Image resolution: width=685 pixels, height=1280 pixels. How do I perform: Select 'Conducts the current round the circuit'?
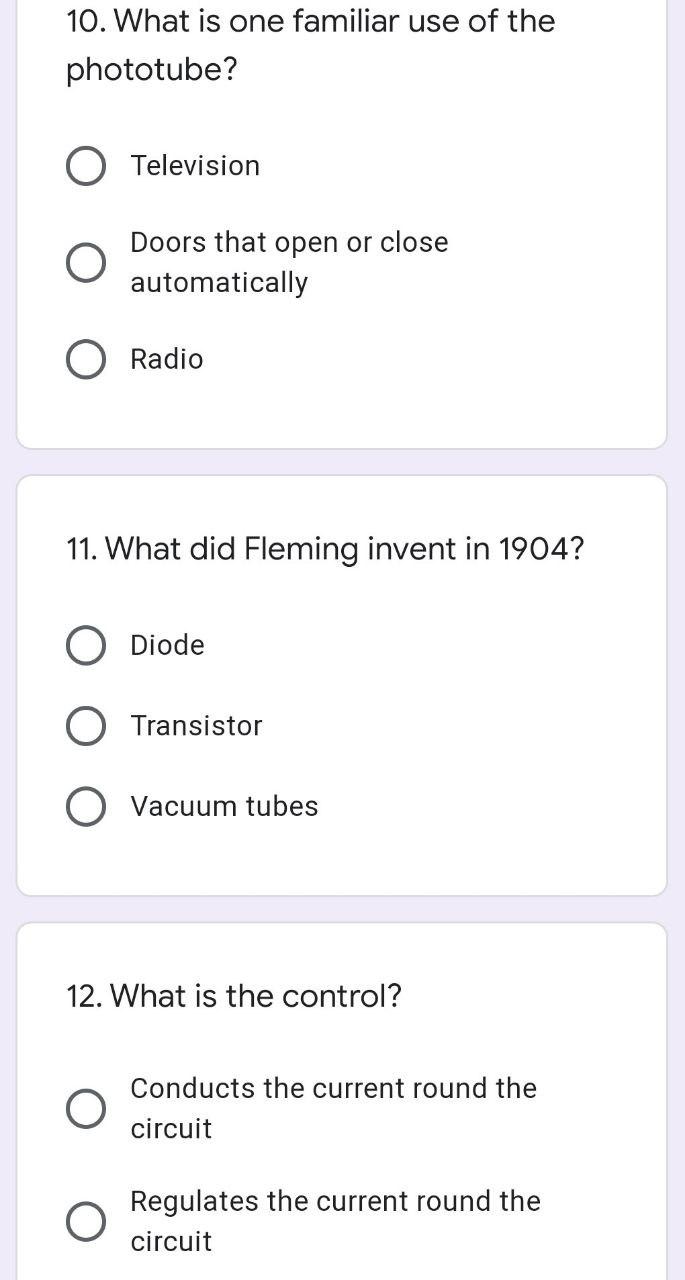click(x=86, y=1108)
